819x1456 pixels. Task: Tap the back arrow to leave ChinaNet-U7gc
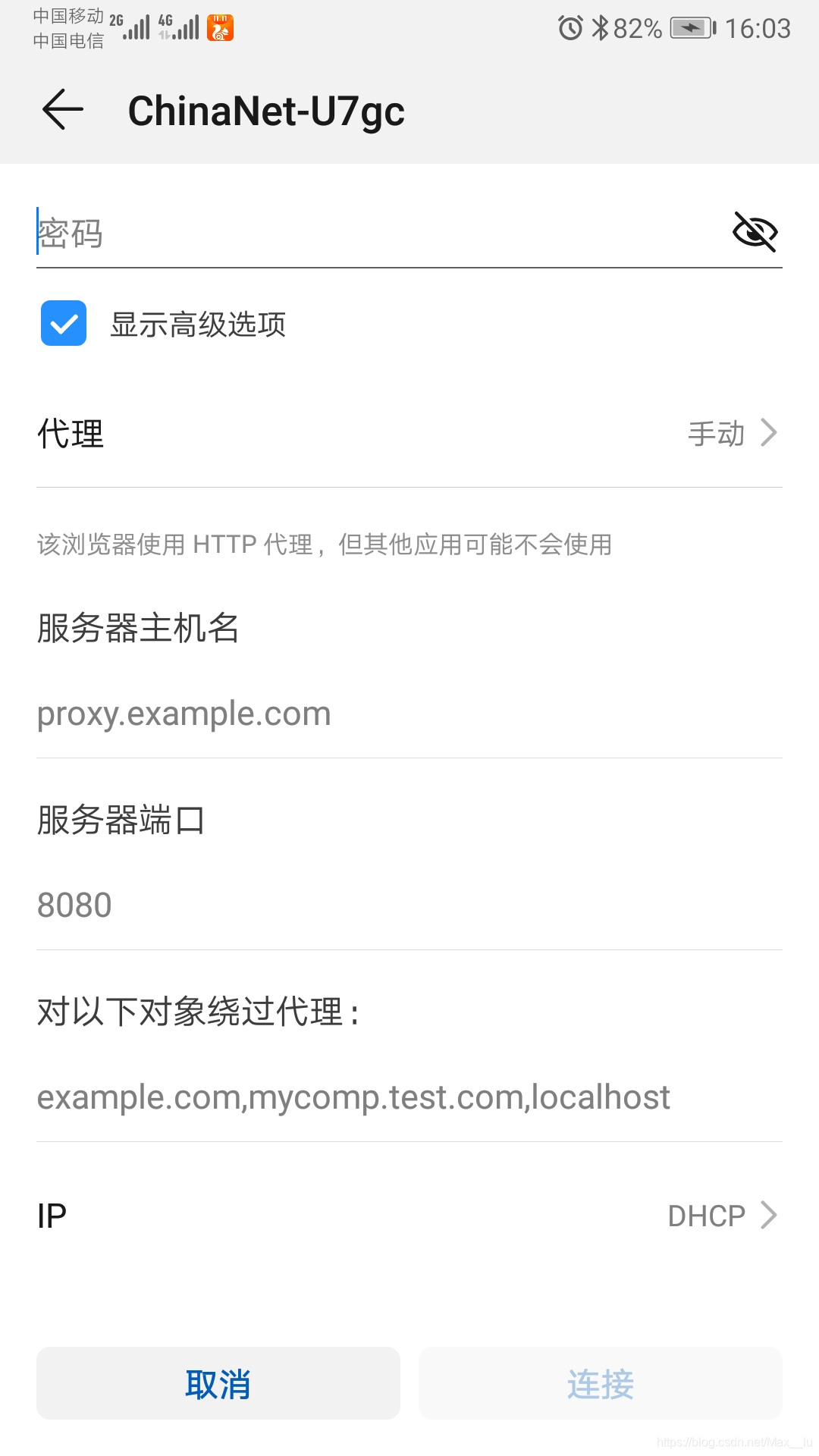(61, 109)
